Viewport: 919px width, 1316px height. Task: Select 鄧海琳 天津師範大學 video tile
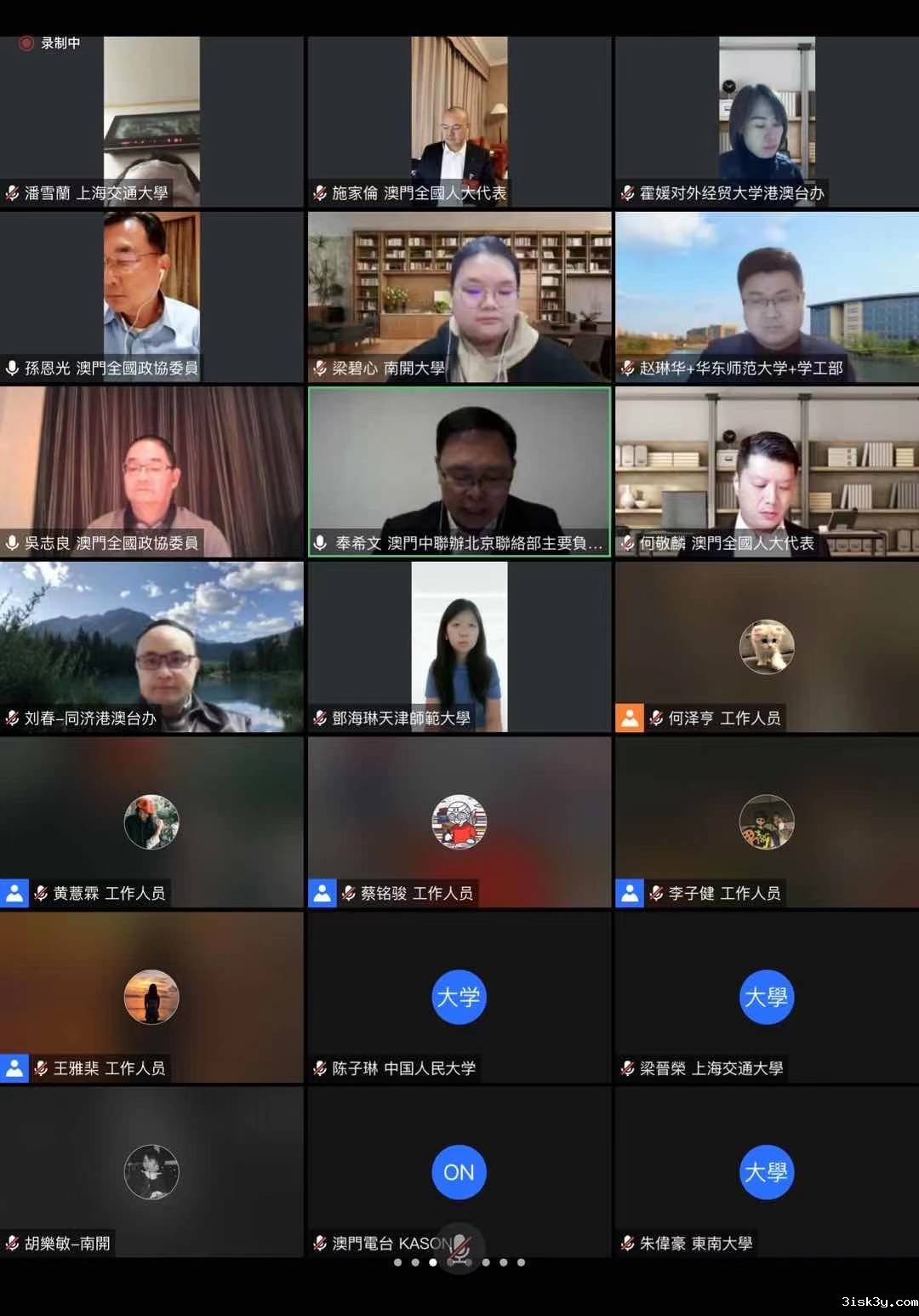459,647
